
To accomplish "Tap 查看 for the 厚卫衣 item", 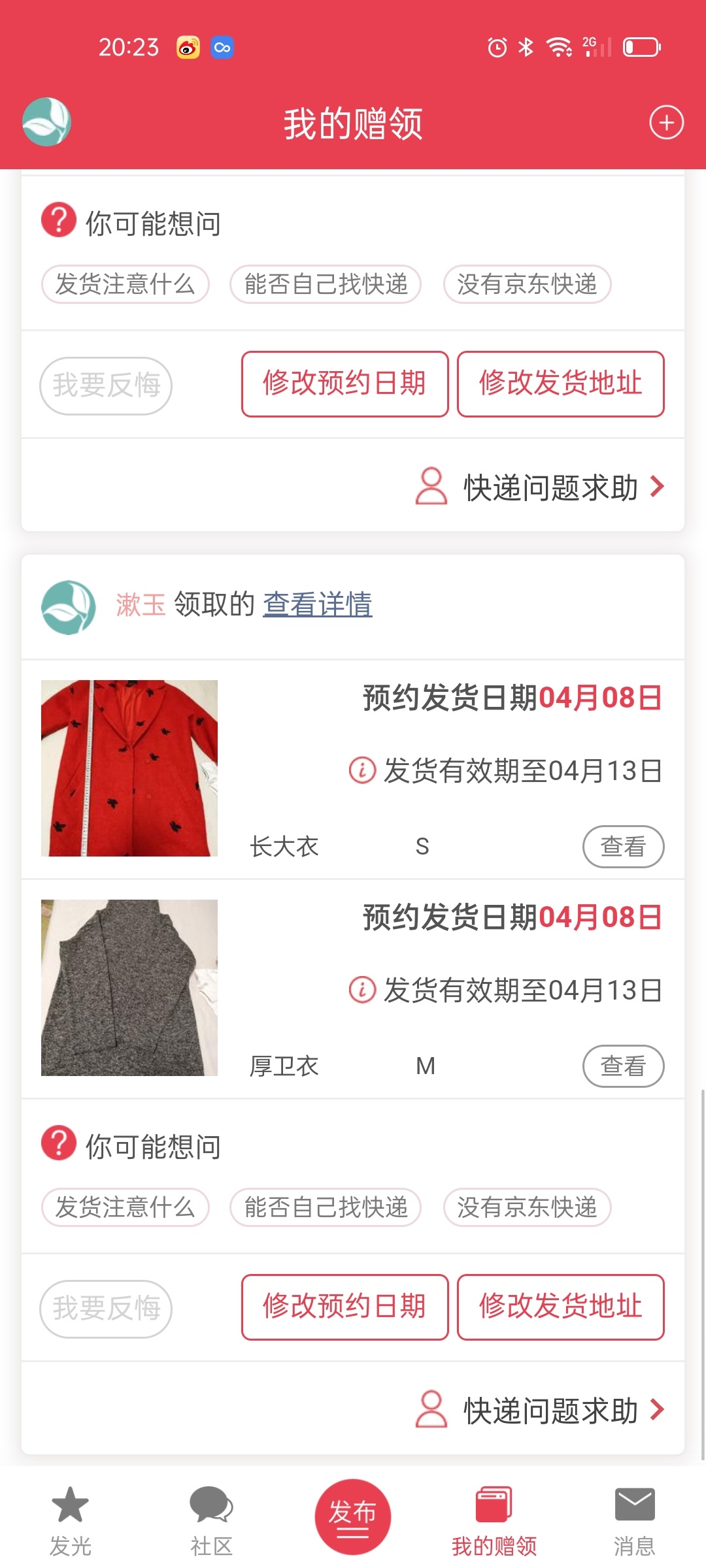I will pos(623,1066).
